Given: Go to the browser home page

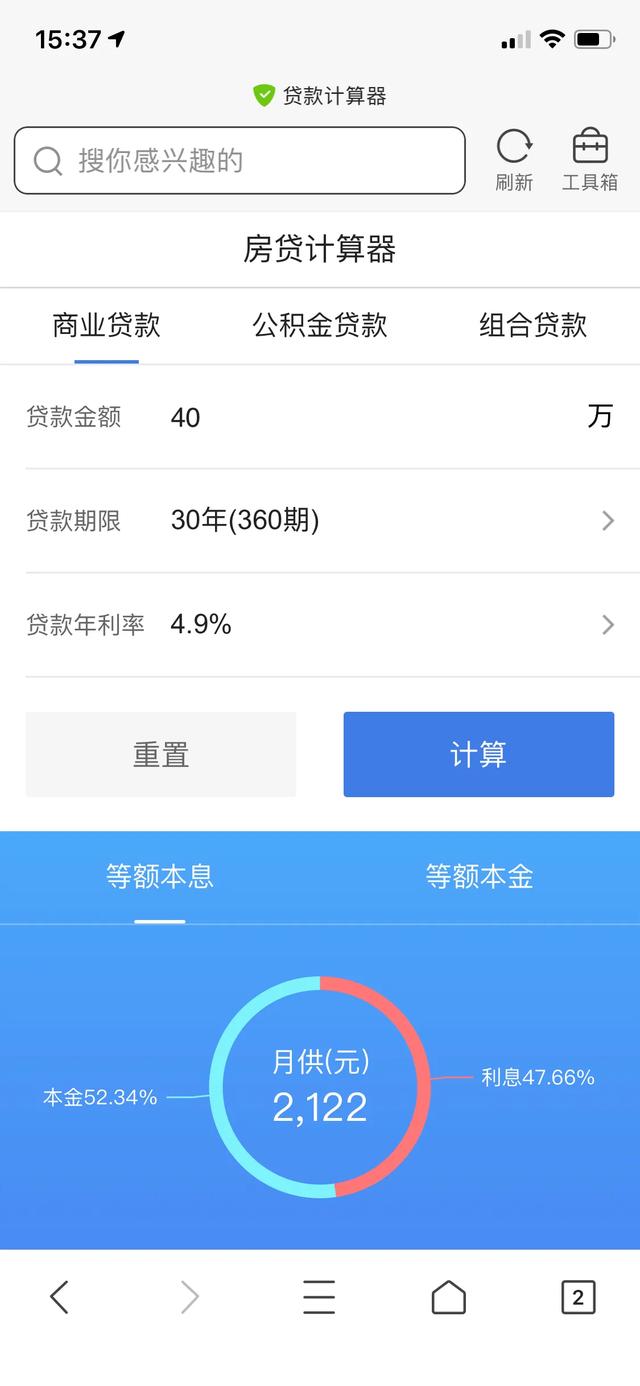Looking at the screenshot, I should 448,1297.
